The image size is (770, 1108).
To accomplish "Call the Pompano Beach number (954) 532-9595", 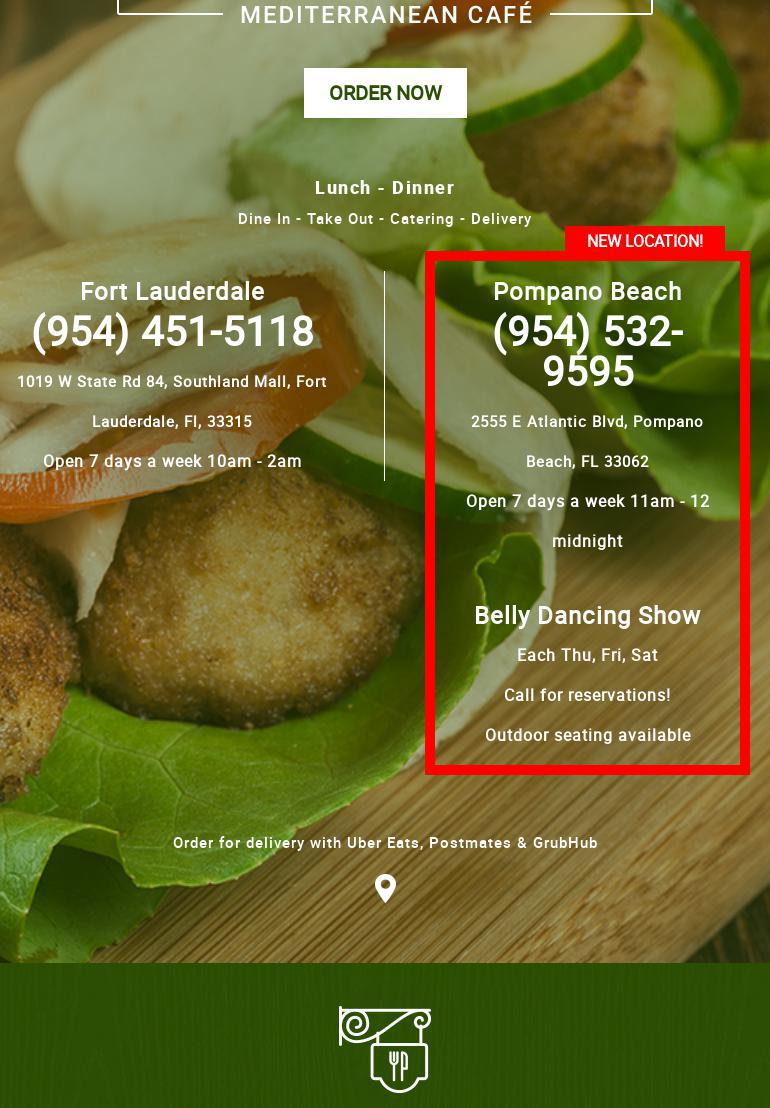I will pos(588,351).
